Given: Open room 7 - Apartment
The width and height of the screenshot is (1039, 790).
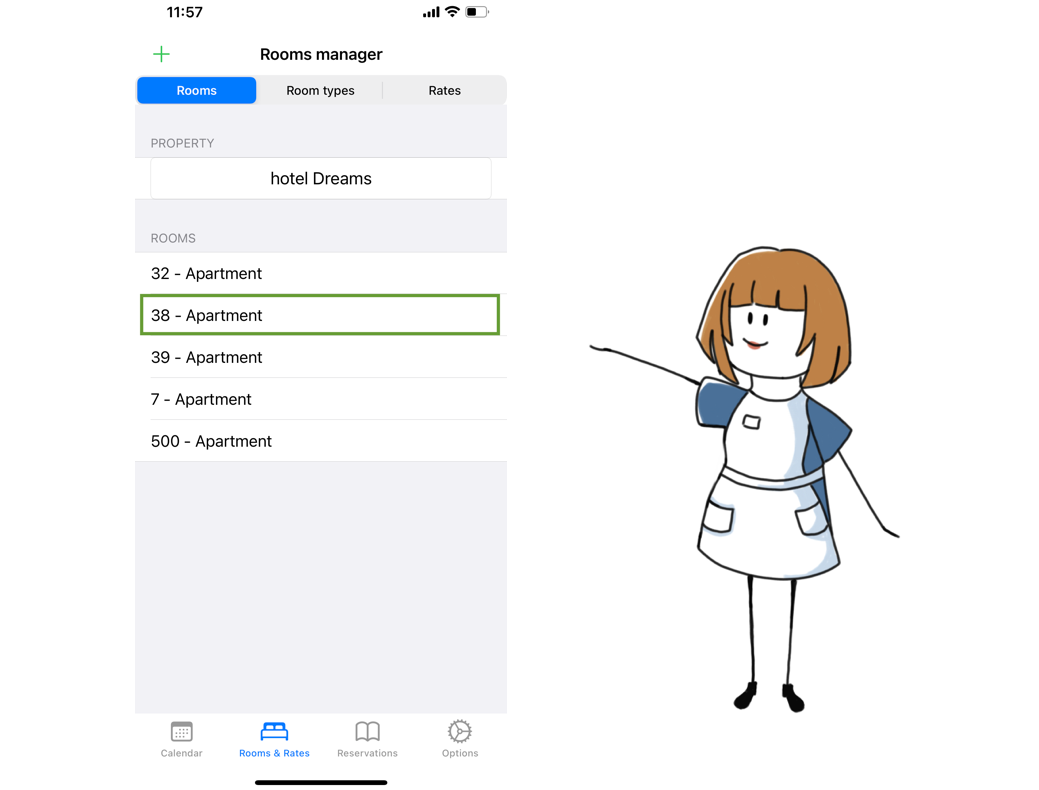Looking at the screenshot, I should 320,399.
